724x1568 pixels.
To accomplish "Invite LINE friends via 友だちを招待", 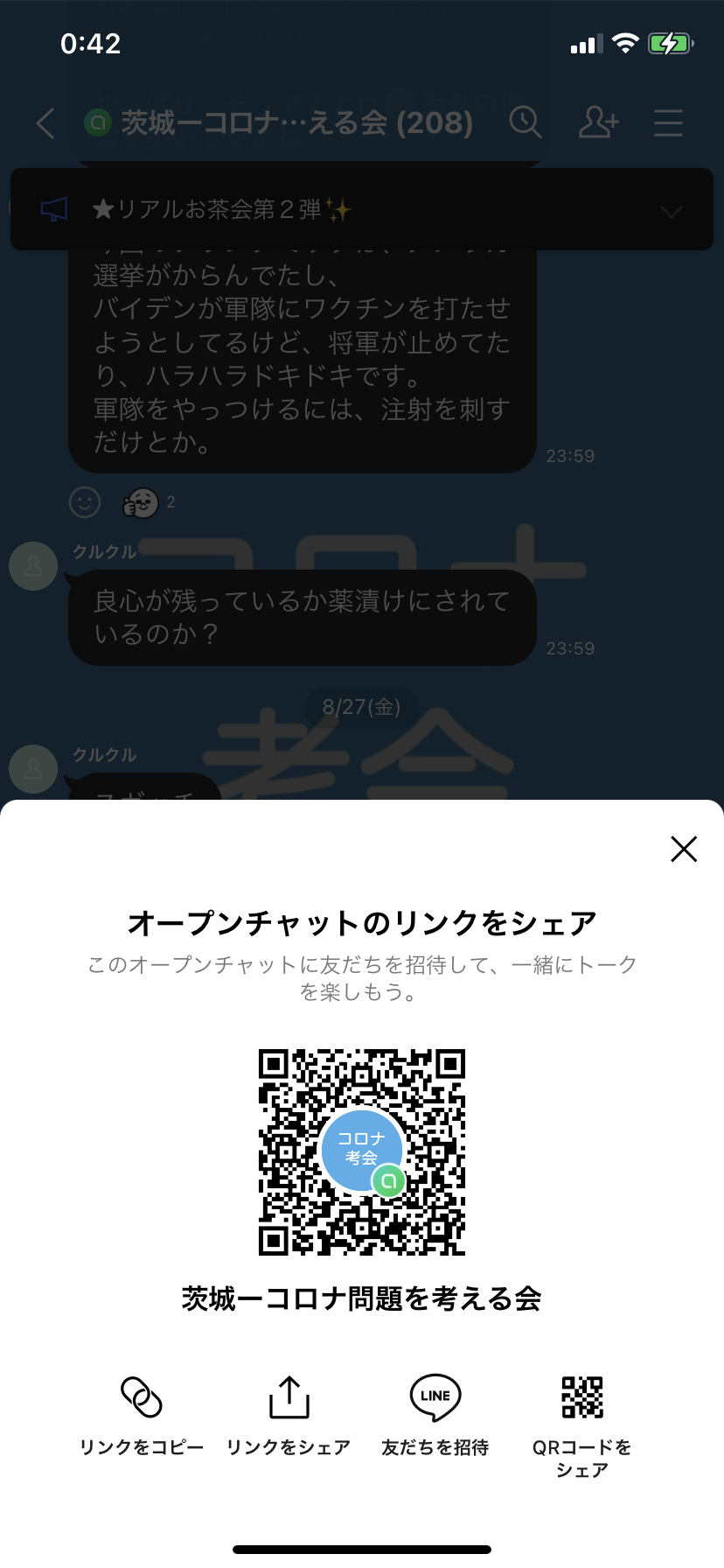I will [x=435, y=1416].
